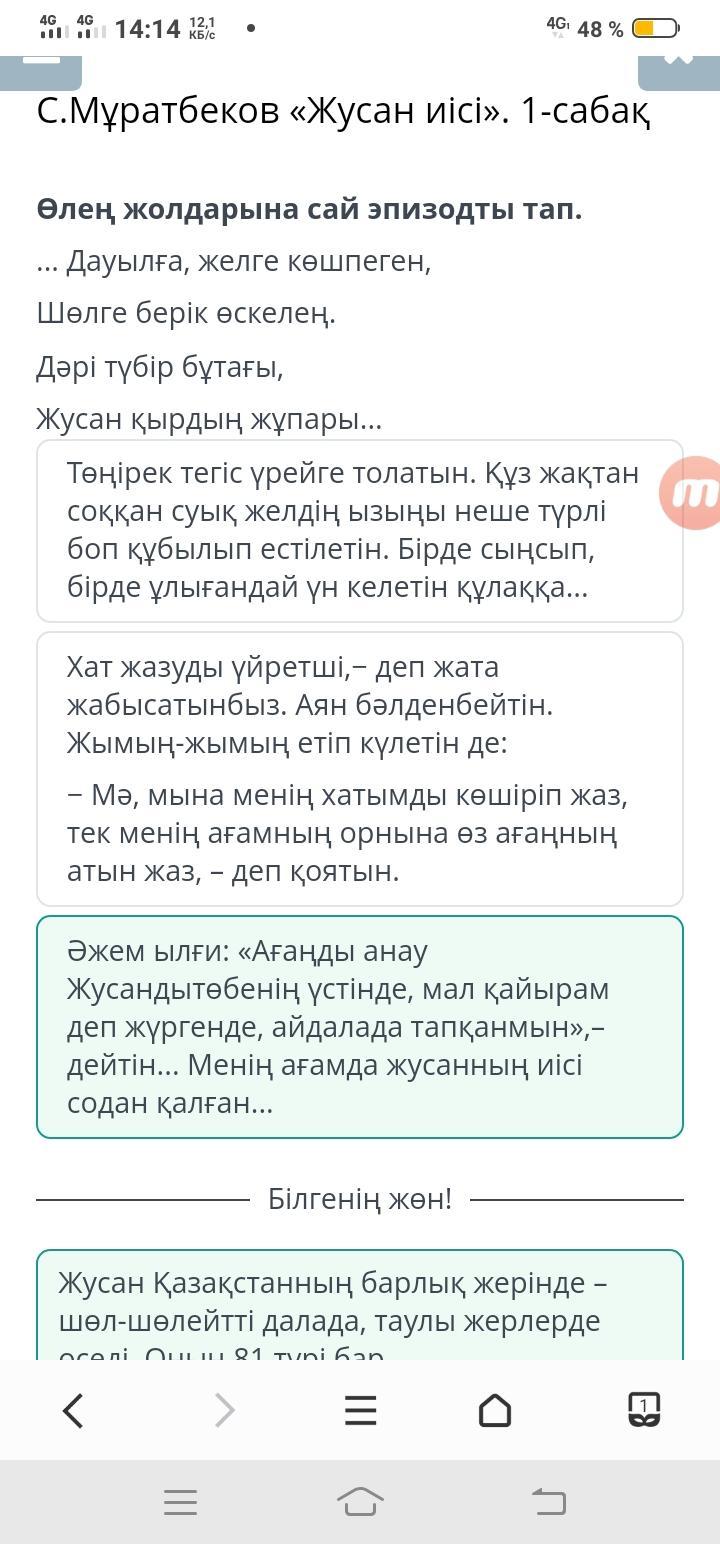Screen dimensions: 720x1544
Task: Go back in the browser toolbar
Action: pyautogui.click(x=73, y=1410)
